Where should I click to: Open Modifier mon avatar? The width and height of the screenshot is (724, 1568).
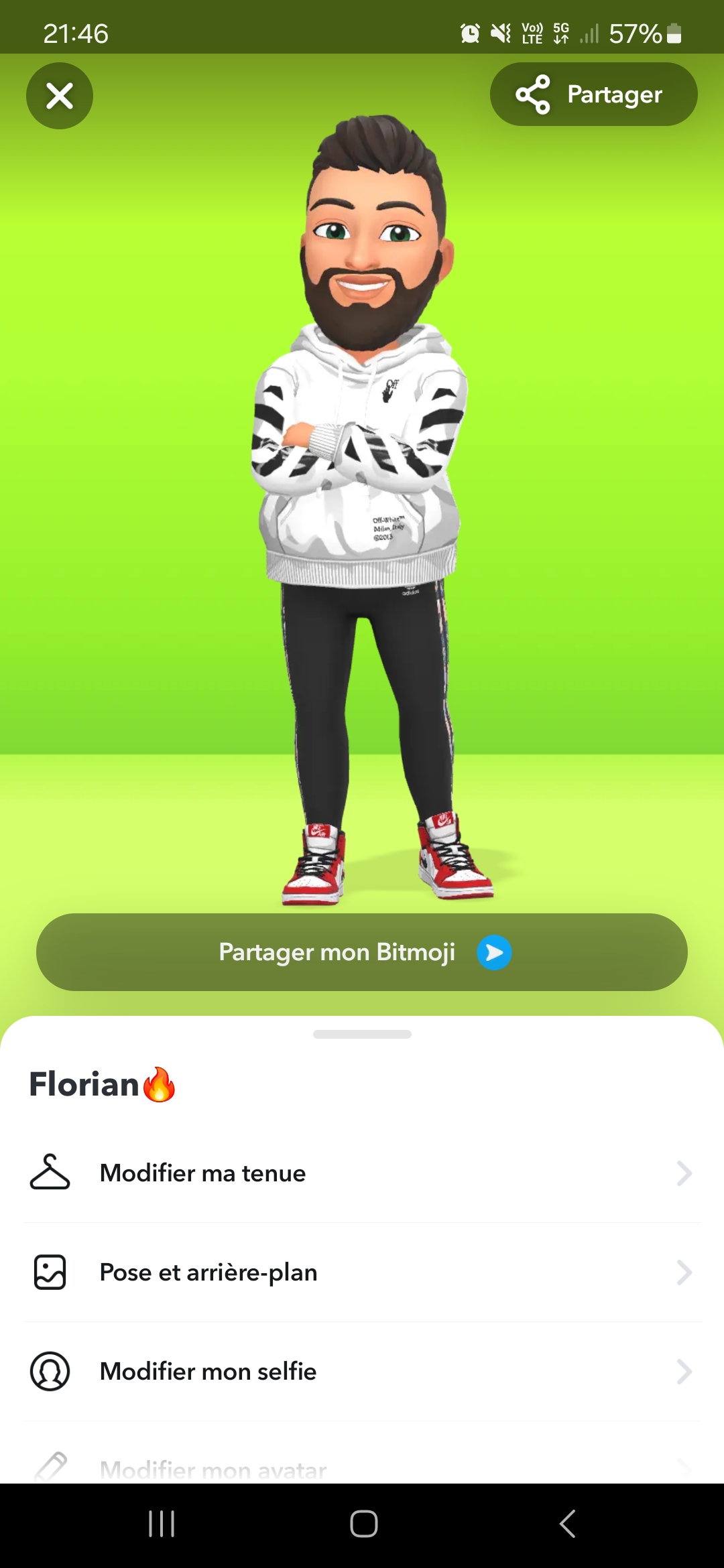pos(362,1469)
